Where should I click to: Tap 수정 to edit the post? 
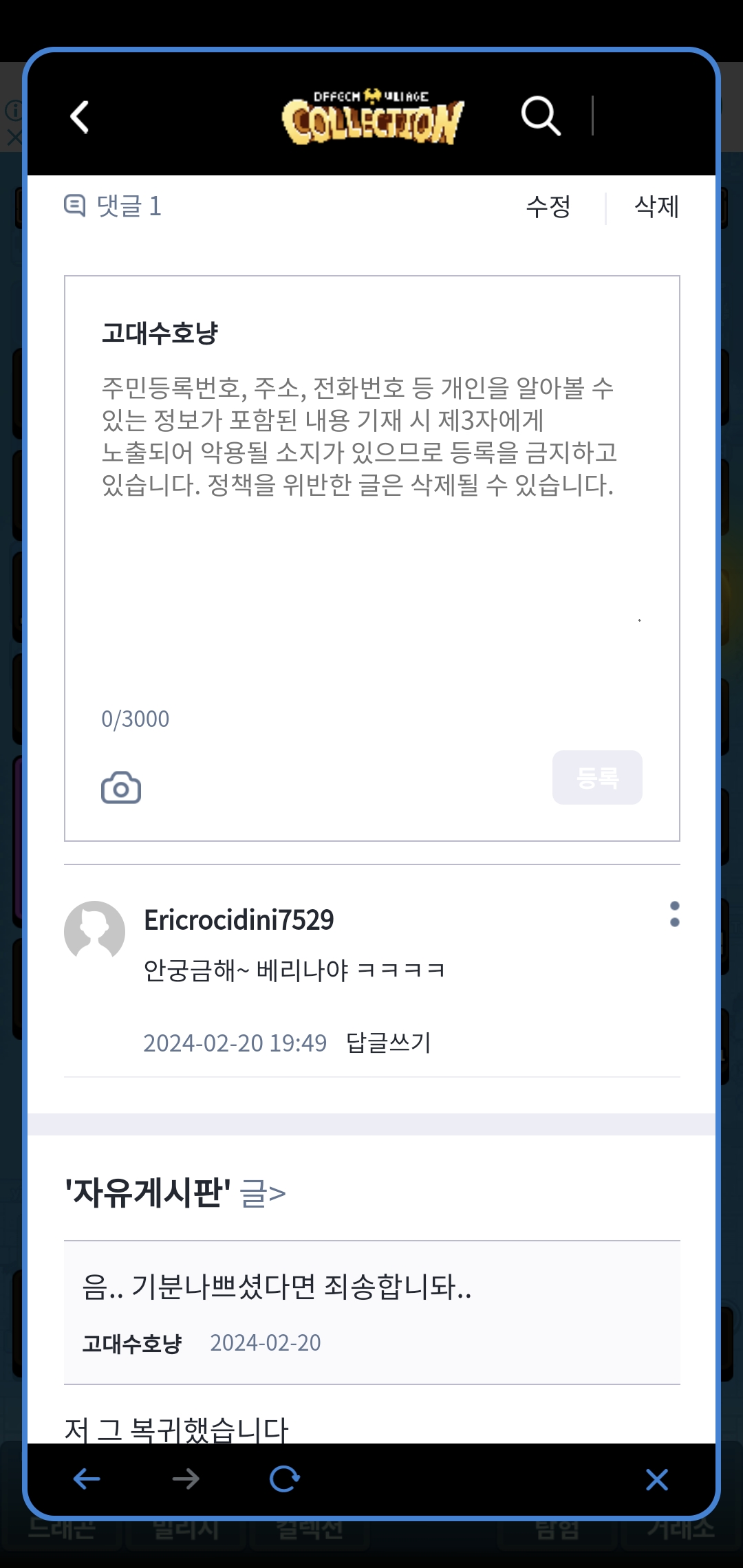(548, 206)
